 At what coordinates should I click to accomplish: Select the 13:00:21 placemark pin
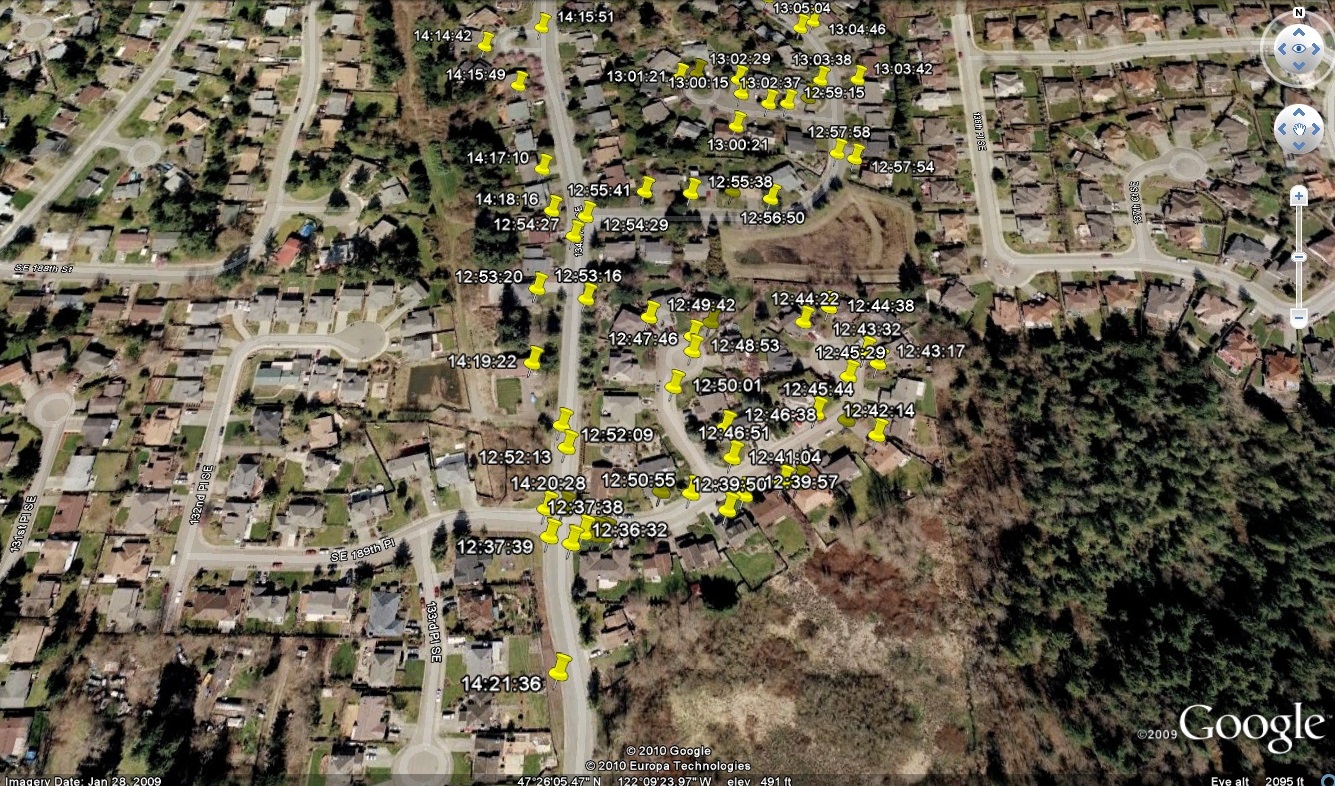tap(738, 122)
